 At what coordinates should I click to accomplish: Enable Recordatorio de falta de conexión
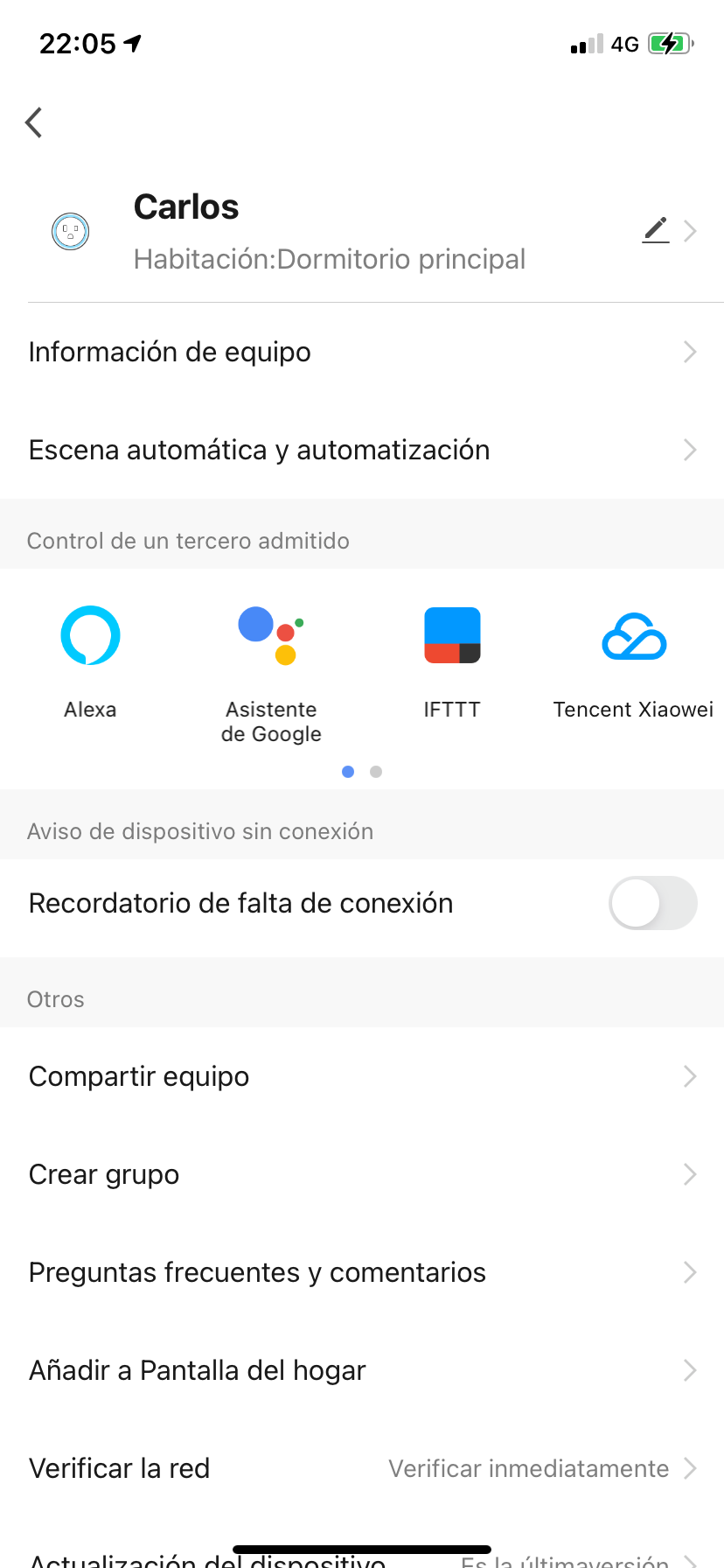pos(652,903)
